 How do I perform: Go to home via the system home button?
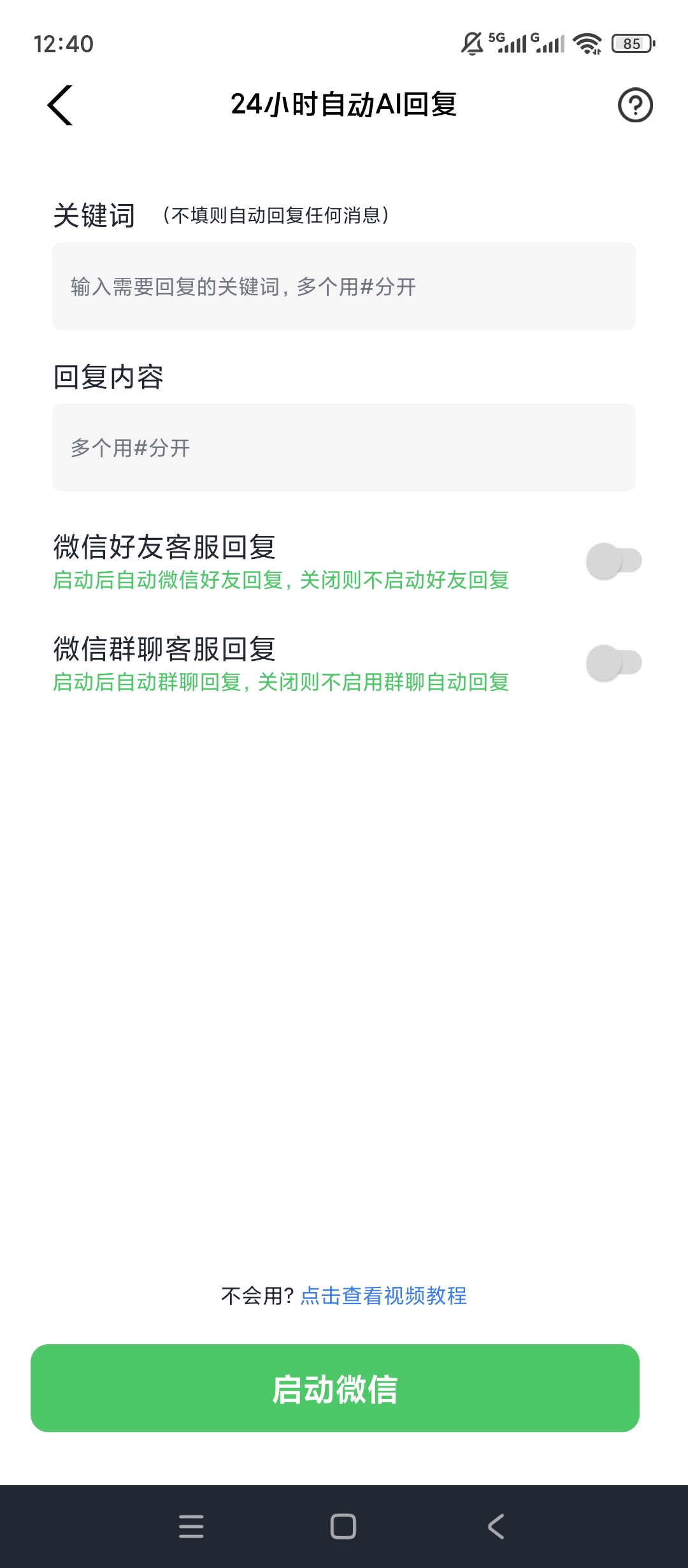pos(343,1527)
